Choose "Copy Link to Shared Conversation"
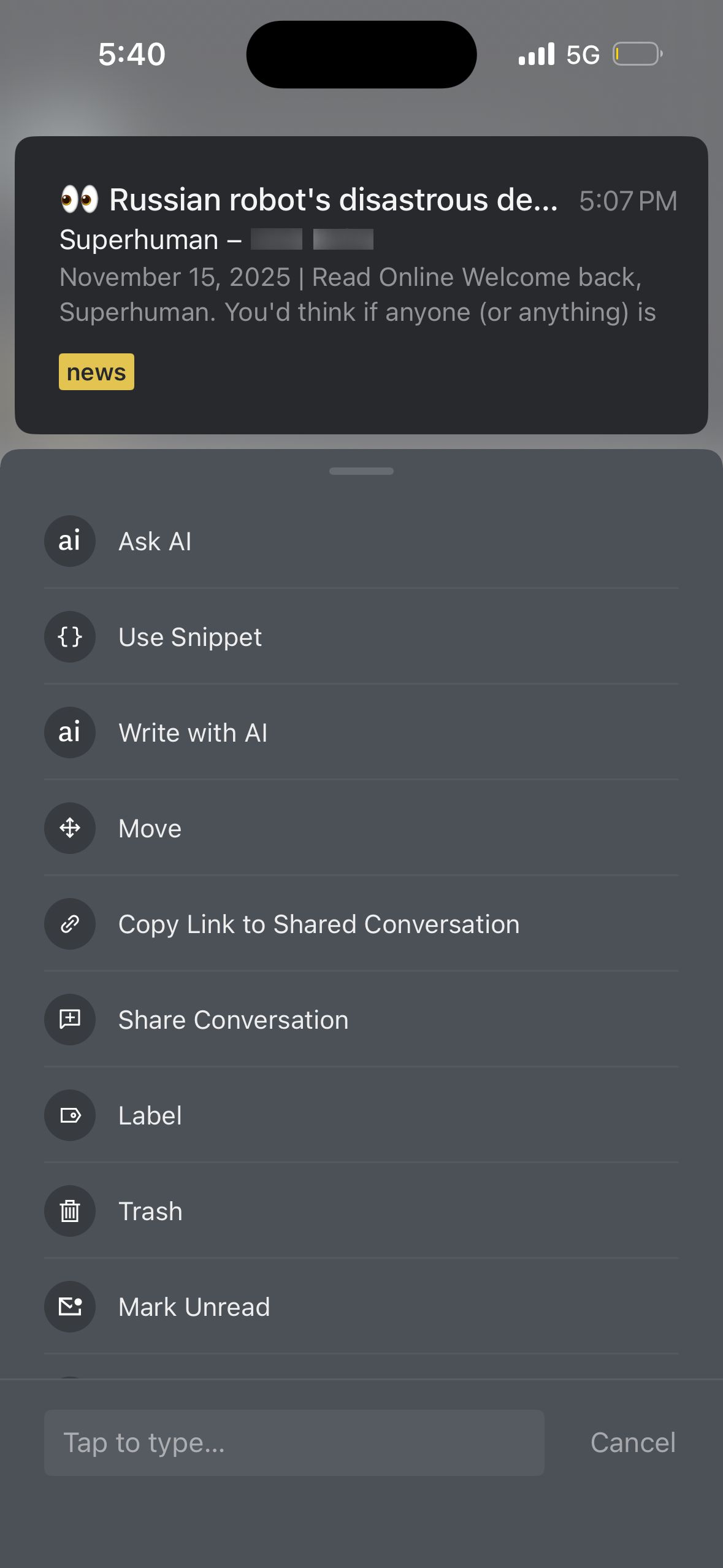 pyautogui.click(x=318, y=924)
